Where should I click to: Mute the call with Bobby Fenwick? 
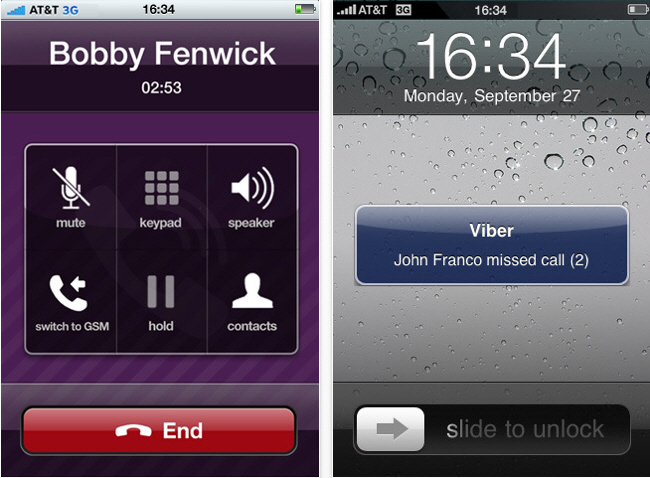71,196
